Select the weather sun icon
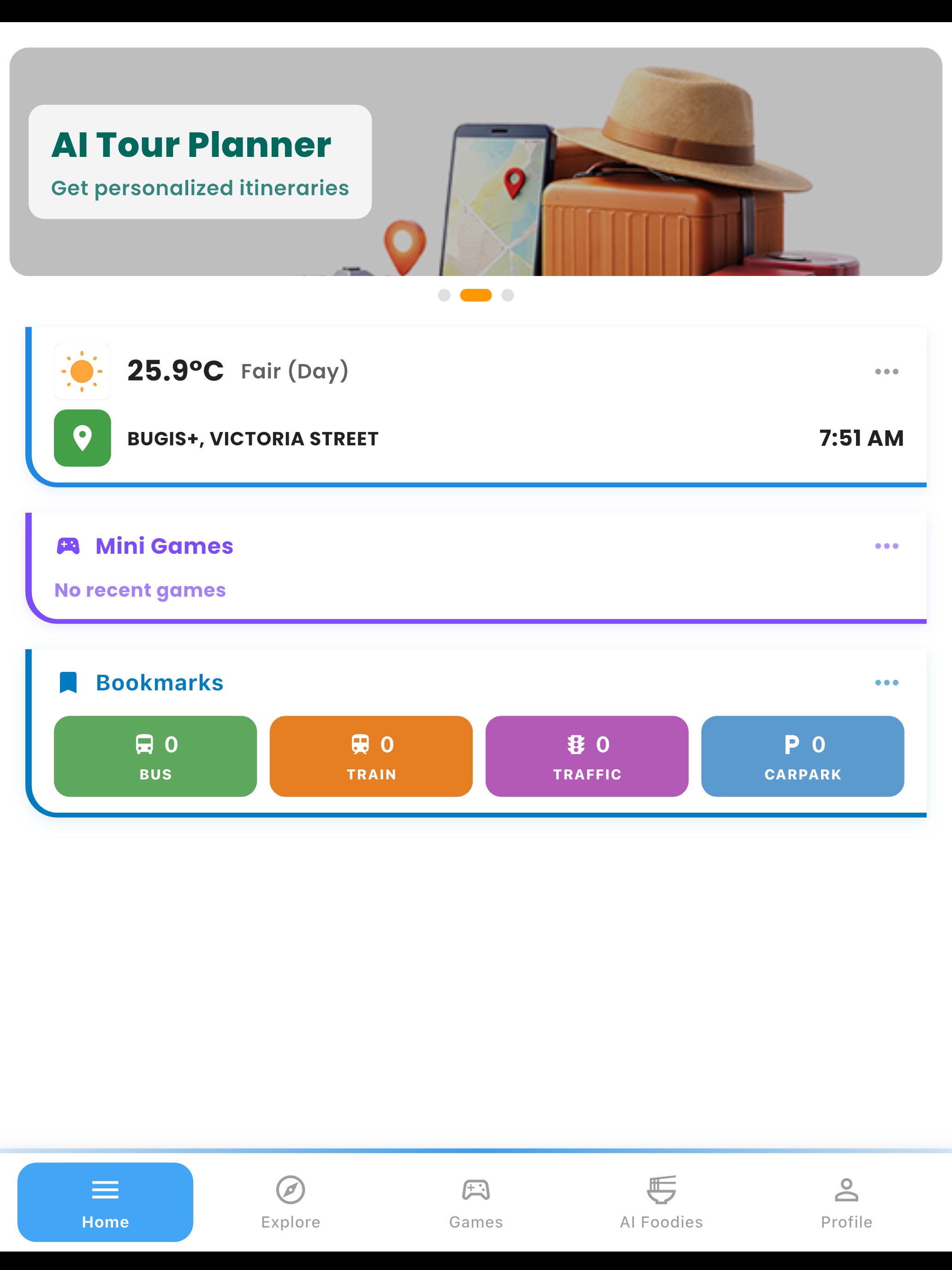The width and height of the screenshot is (952, 1270). (x=82, y=370)
